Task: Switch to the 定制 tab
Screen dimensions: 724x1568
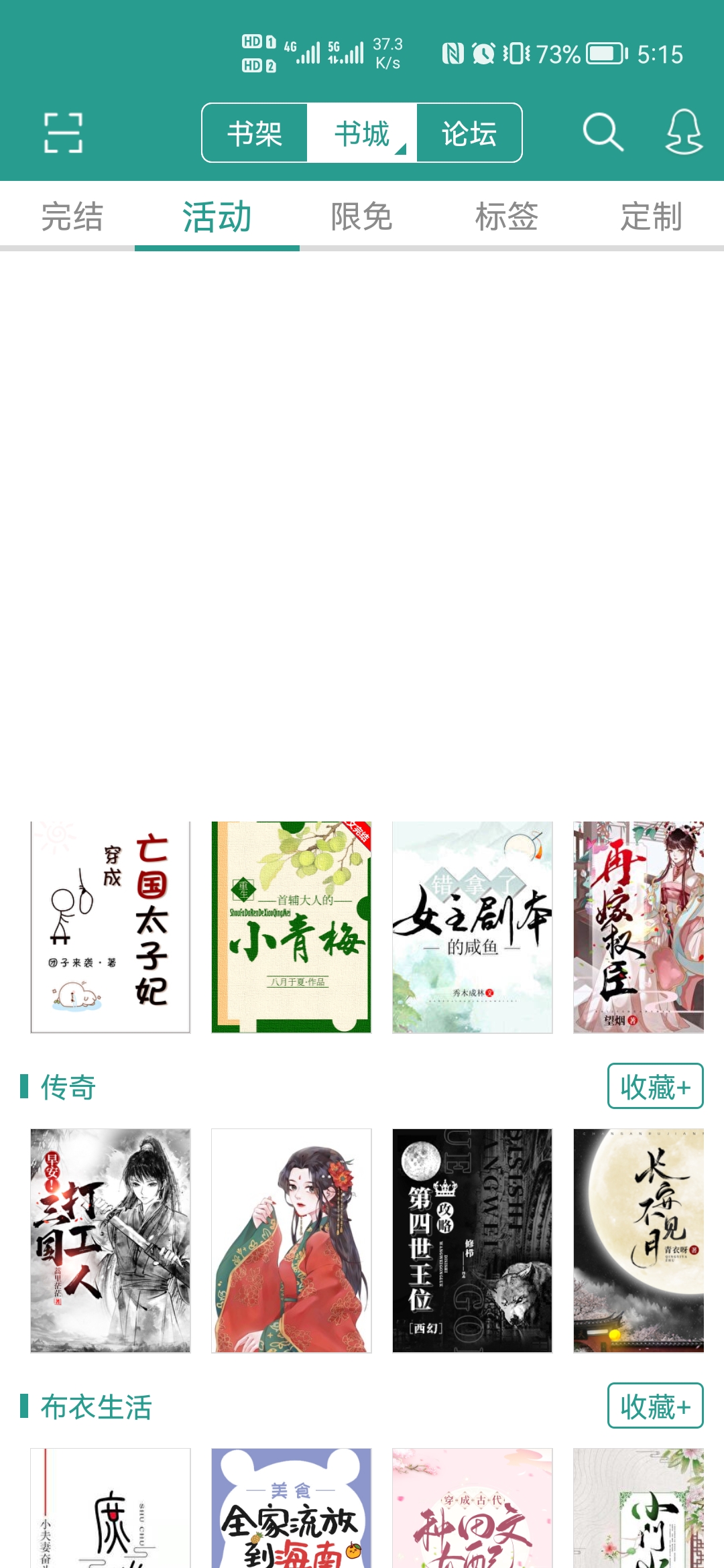Action: click(651, 216)
